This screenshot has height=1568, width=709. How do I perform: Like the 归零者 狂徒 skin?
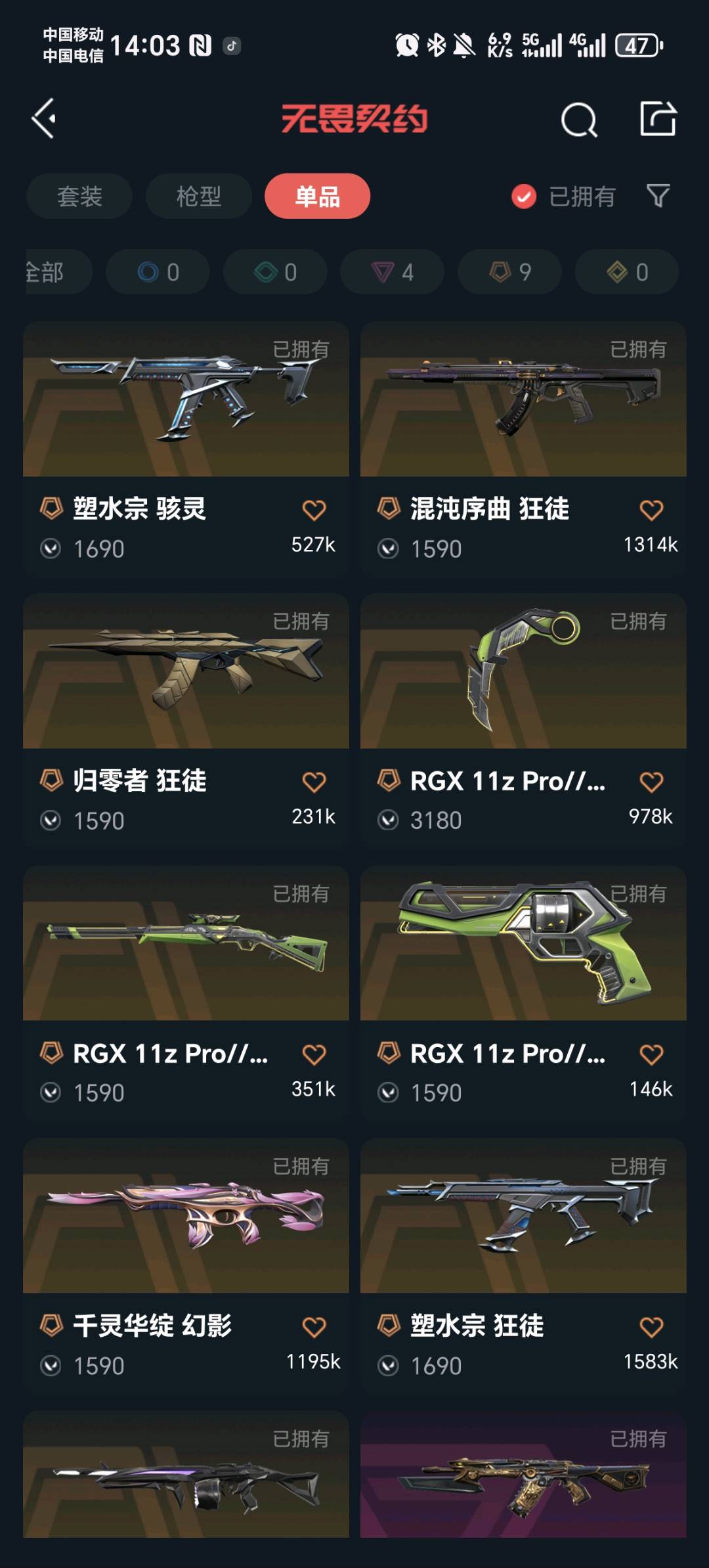(x=314, y=782)
